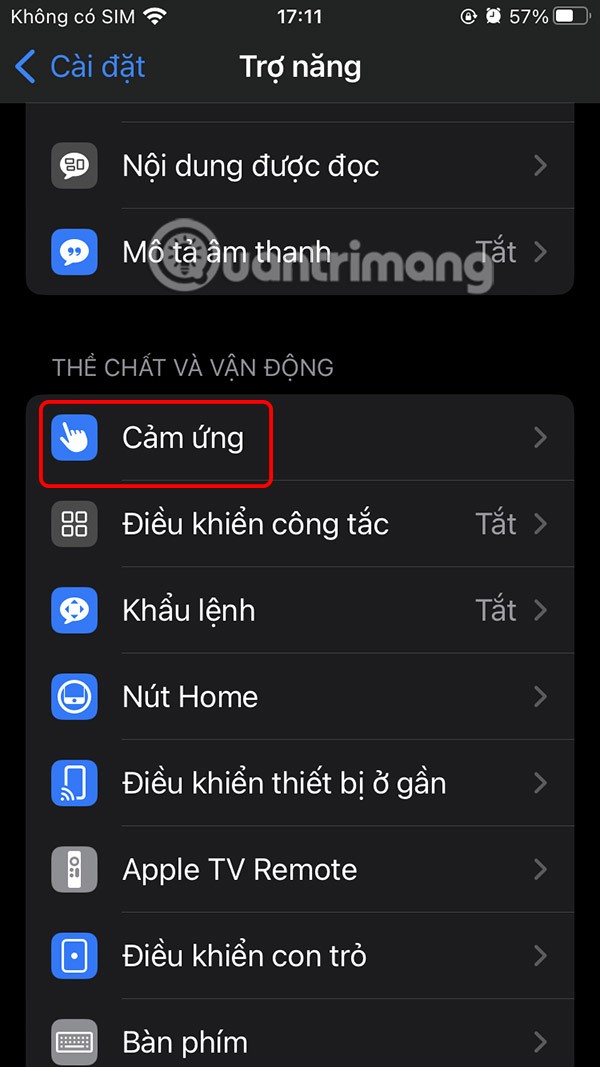The height and width of the screenshot is (1067, 600).
Task: Open Điều khiển con trỏ
Action: [x=300, y=956]
